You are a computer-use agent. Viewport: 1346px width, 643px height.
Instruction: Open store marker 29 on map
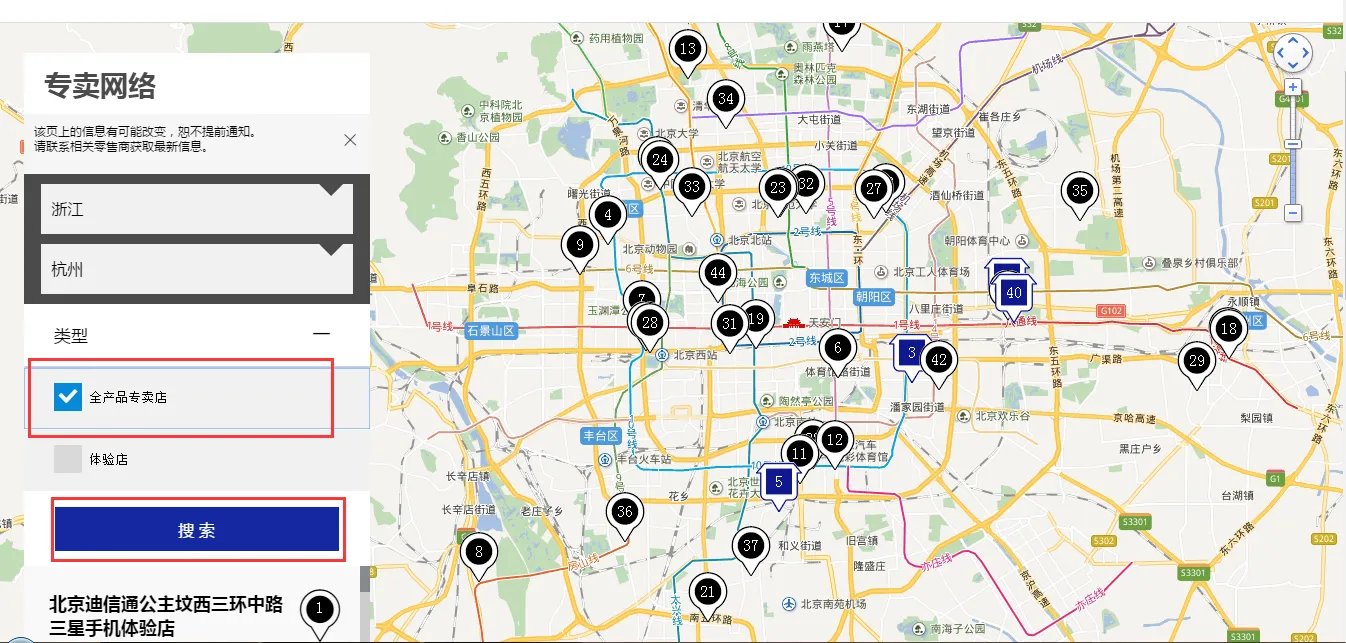click(1196, 360)
